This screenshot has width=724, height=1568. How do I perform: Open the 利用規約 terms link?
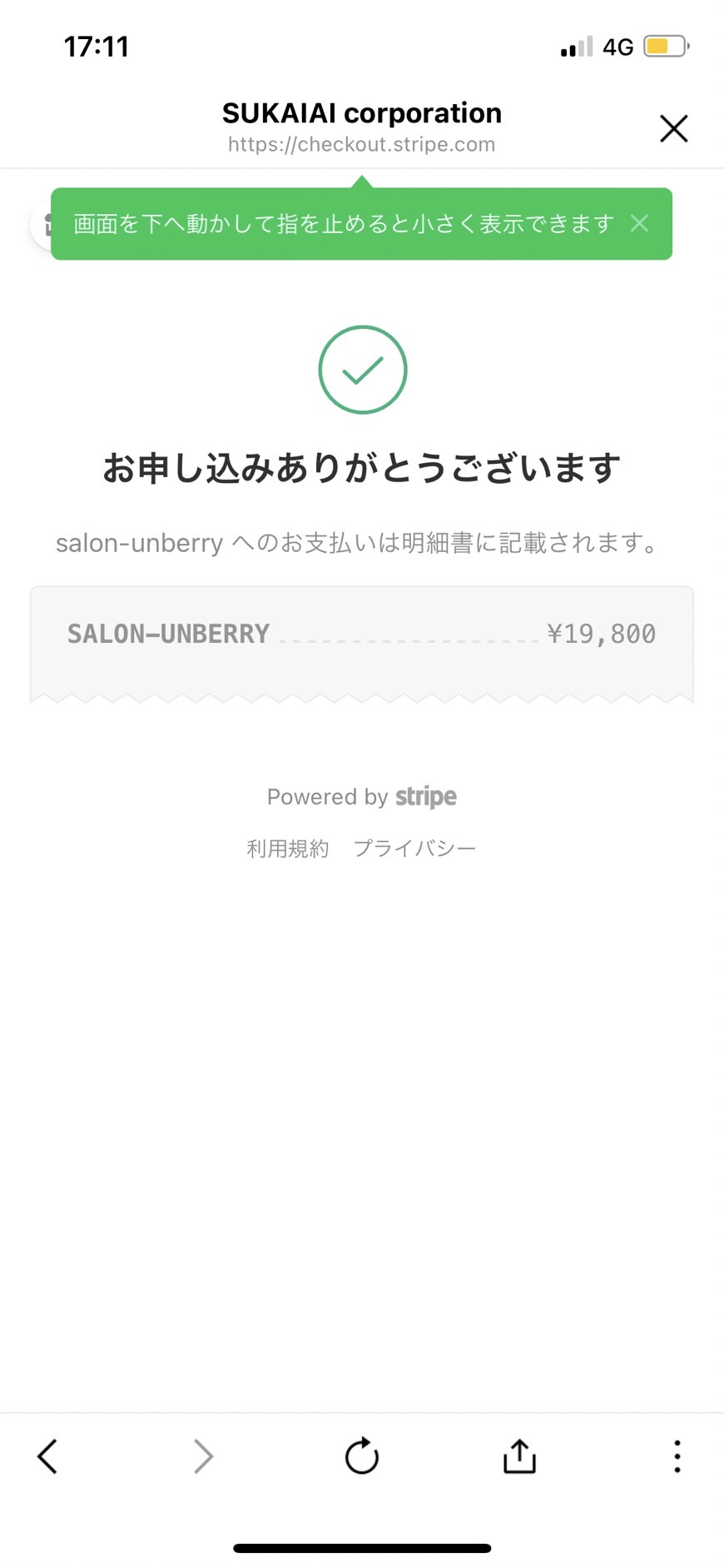coord(288,849)
